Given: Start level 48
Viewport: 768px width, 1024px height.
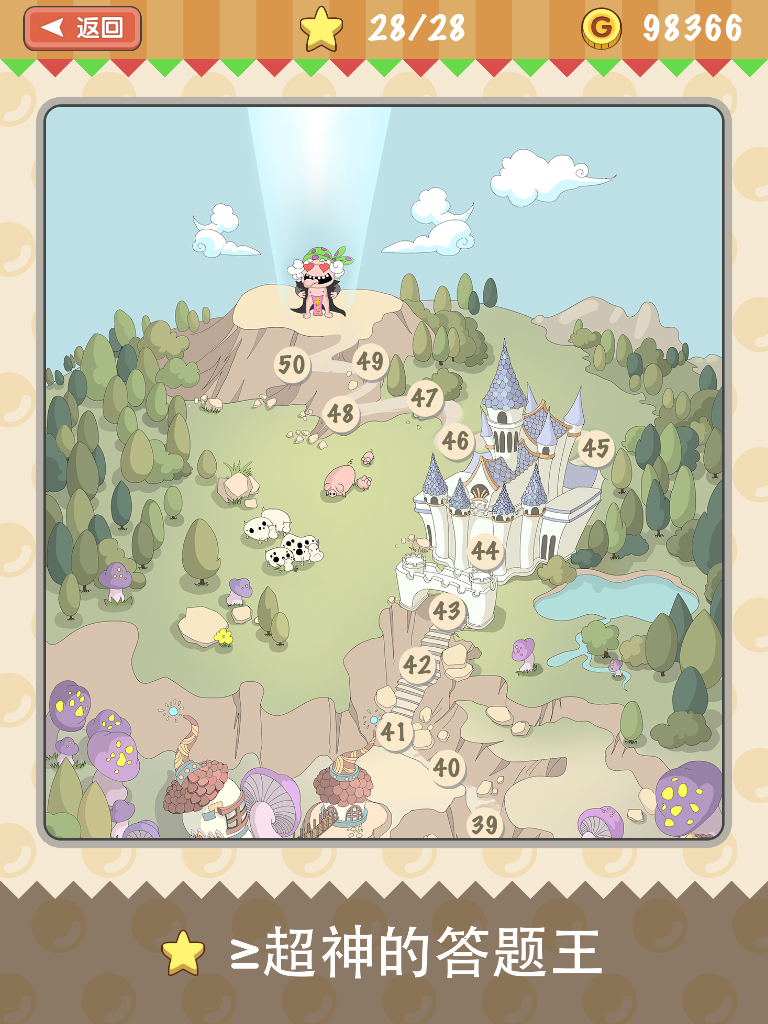Looking at the screenshot, I should pyautogui.click(x=341, y=413).
